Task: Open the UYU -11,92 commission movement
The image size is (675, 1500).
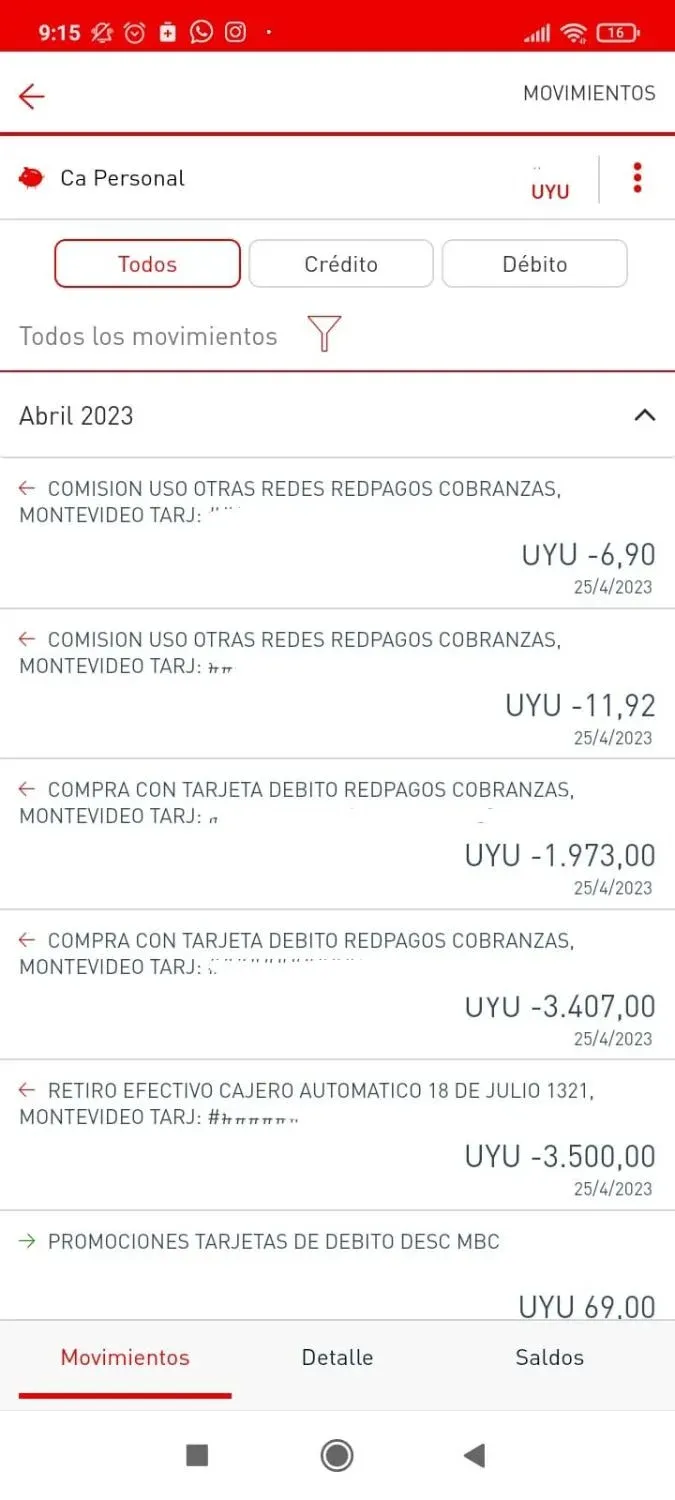Action: coord(337,684)
